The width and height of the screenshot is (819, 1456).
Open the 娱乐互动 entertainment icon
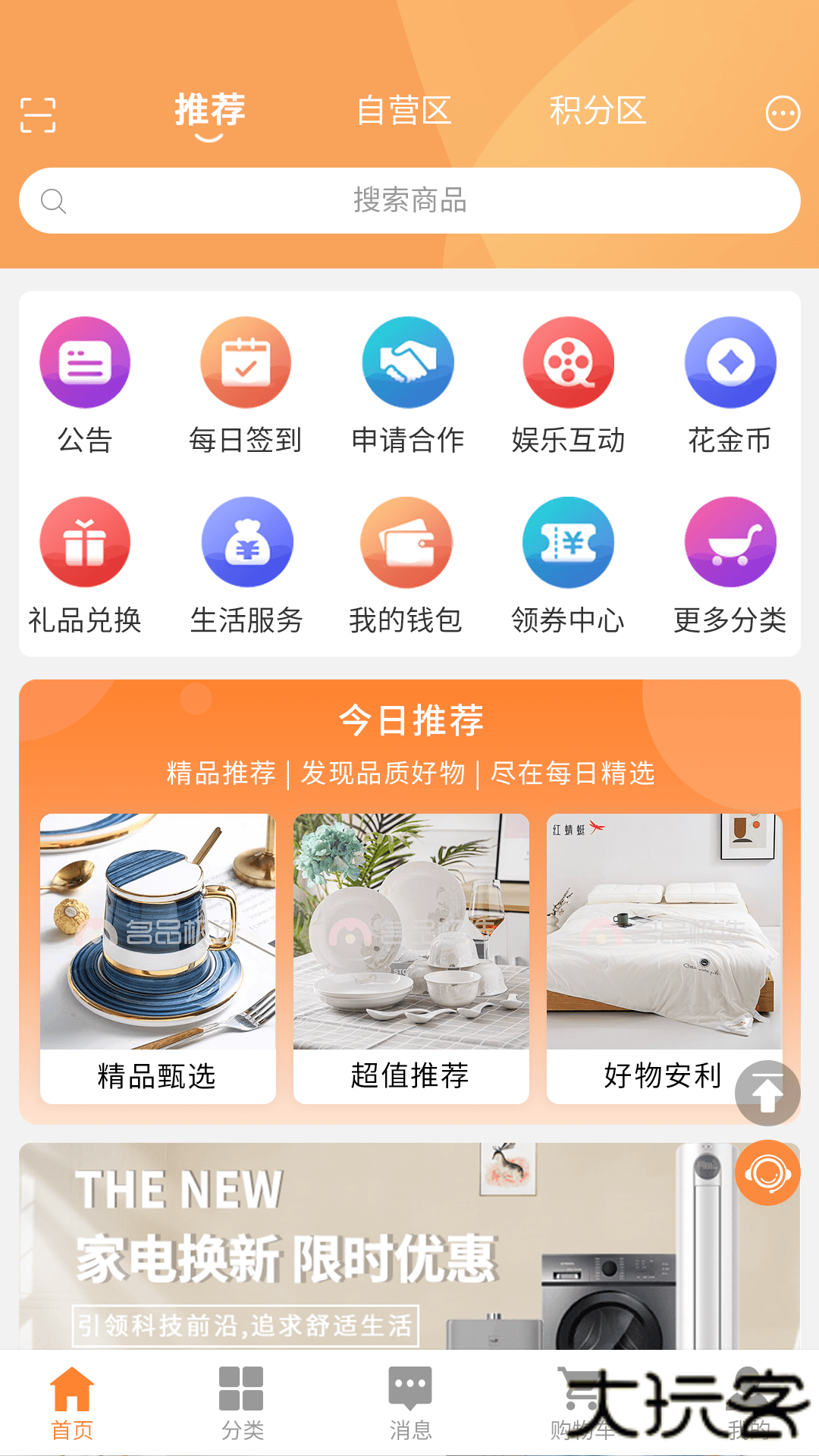point(568,362)
